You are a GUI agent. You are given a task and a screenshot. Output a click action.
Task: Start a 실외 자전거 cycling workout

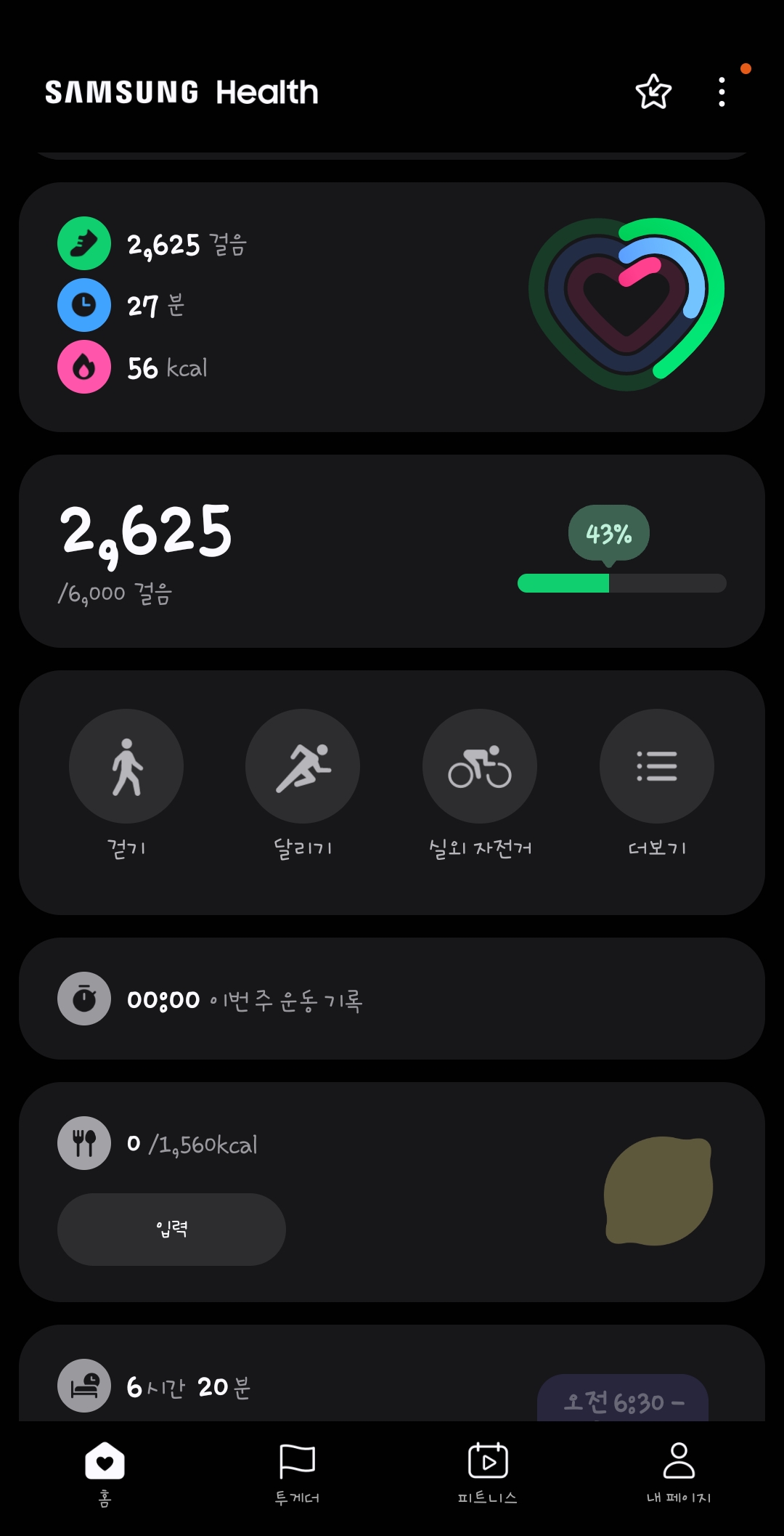pos(480,767)
